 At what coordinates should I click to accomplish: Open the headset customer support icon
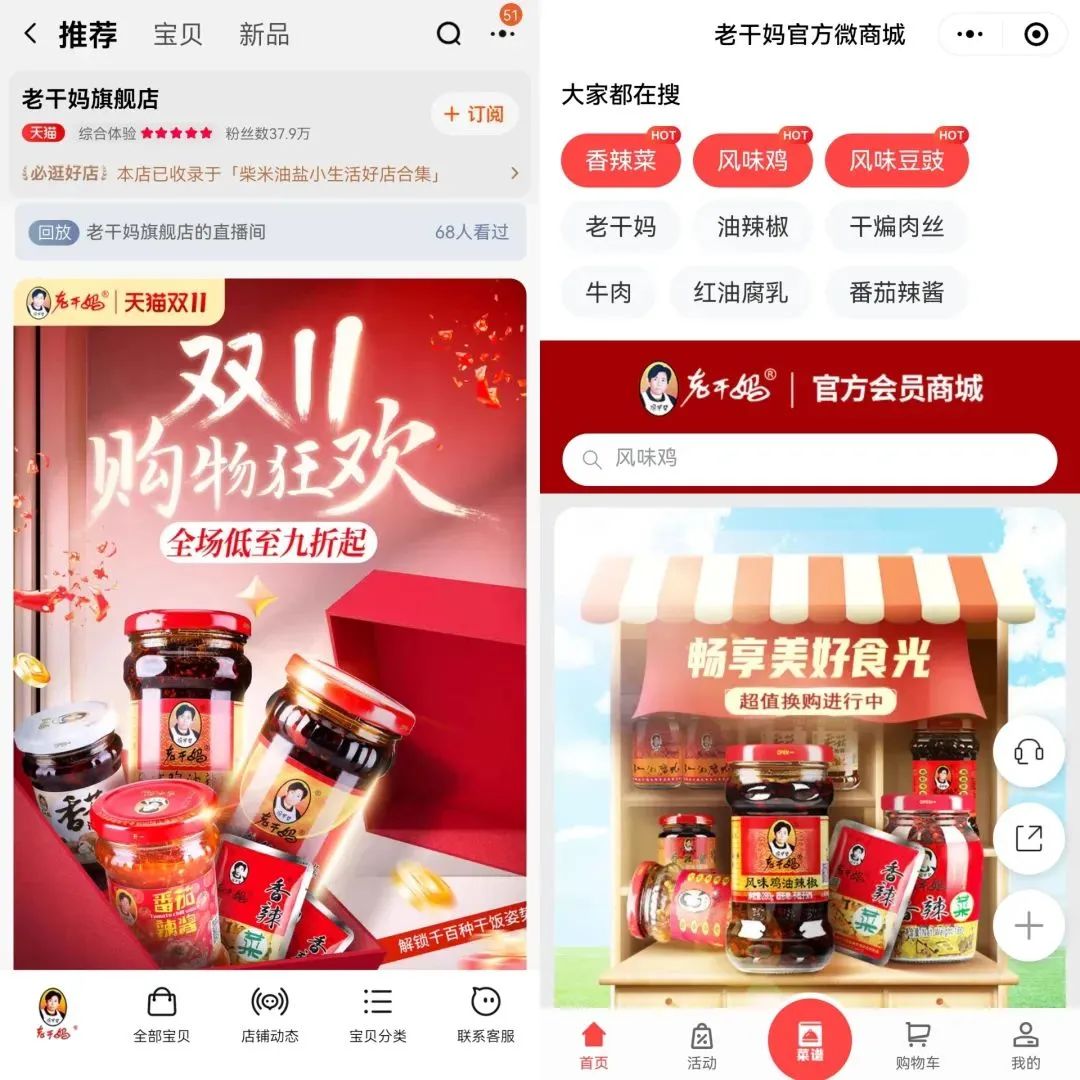point(1028,752)
